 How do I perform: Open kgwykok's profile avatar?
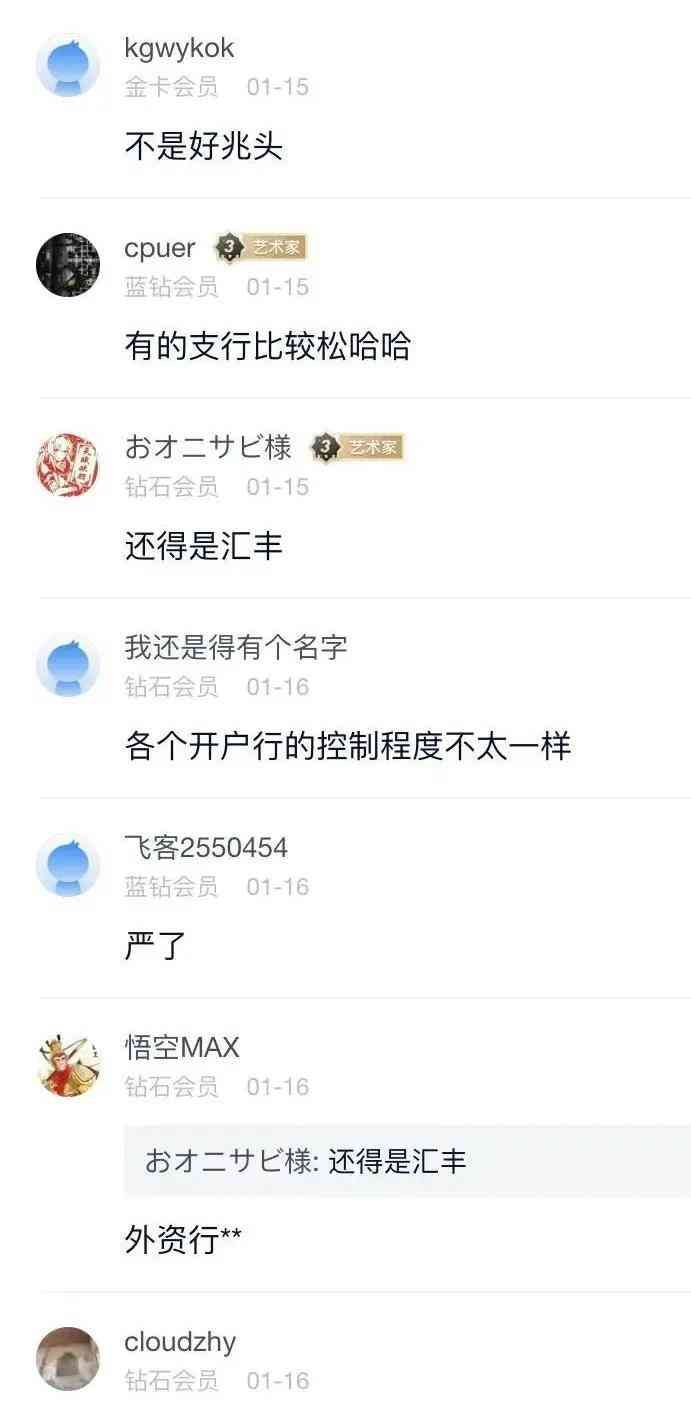[x=68, y=65]
